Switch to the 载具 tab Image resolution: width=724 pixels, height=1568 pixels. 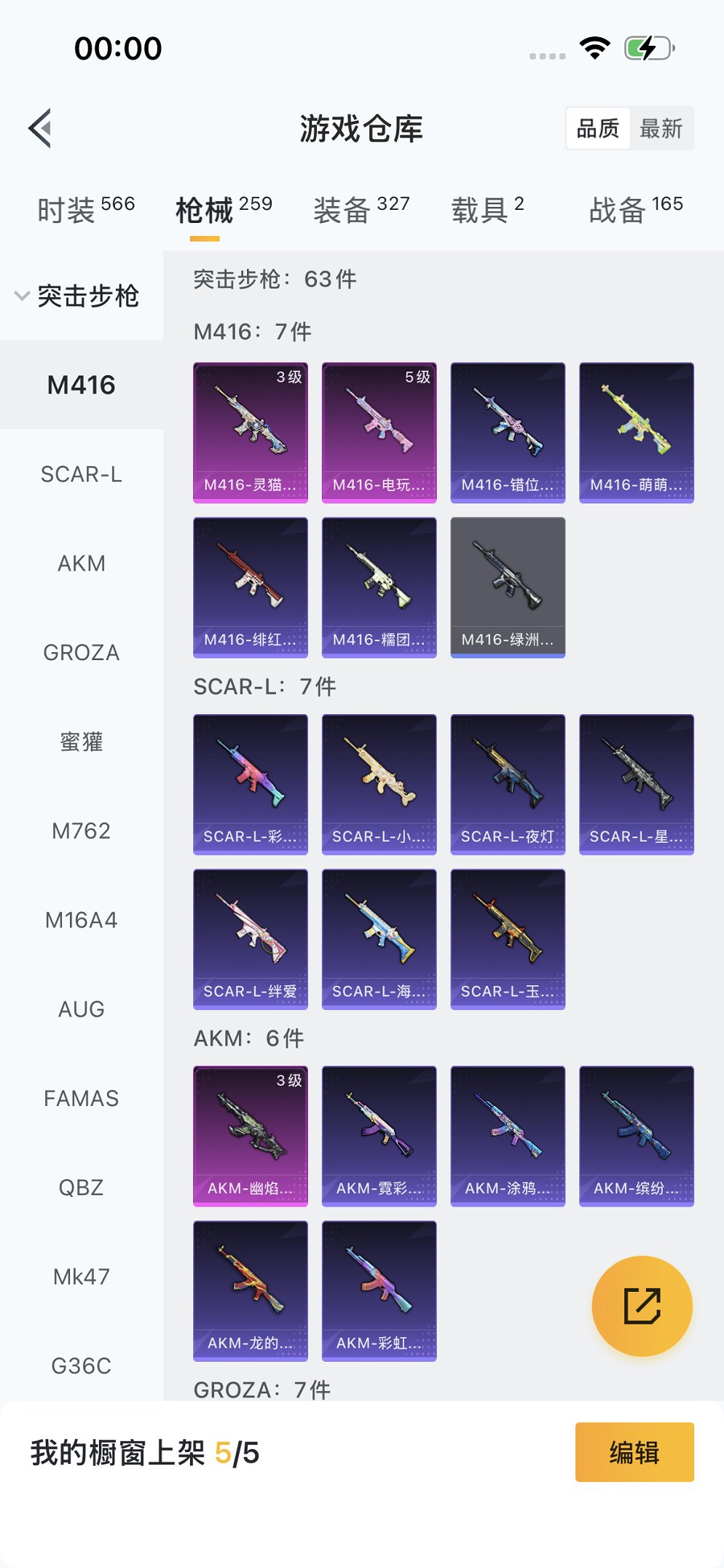(x=487, y=210)
